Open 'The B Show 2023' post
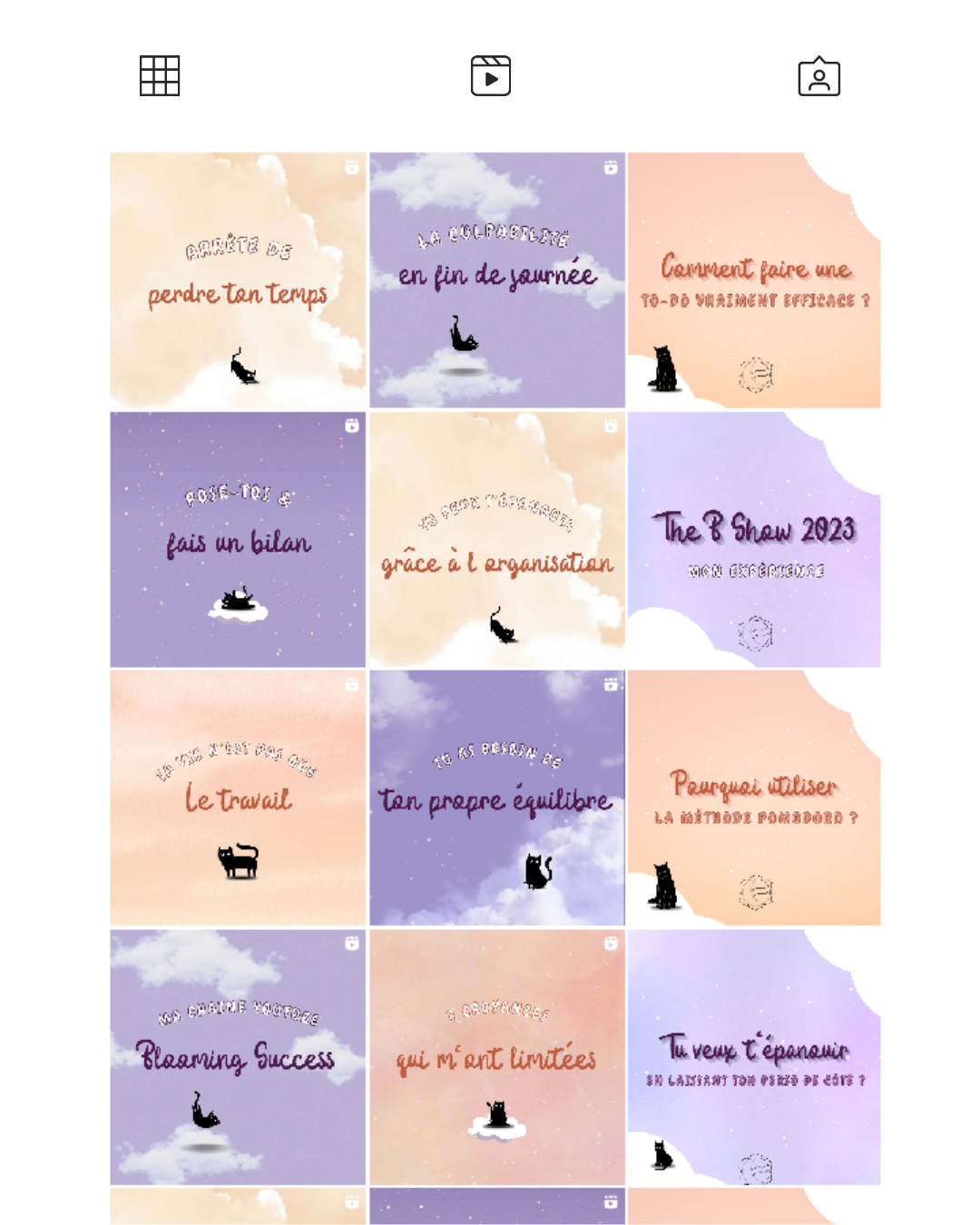The width and height of the screenshot is (980, 1225). (753, 540)
